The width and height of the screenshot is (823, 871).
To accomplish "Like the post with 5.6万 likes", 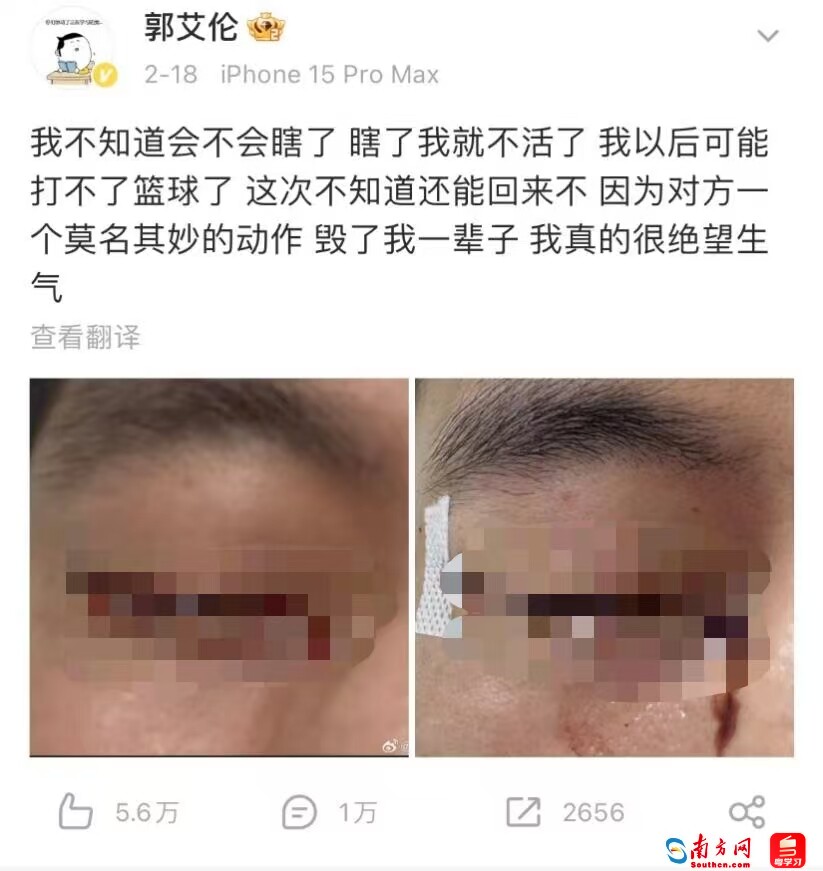I will (75, 812).
